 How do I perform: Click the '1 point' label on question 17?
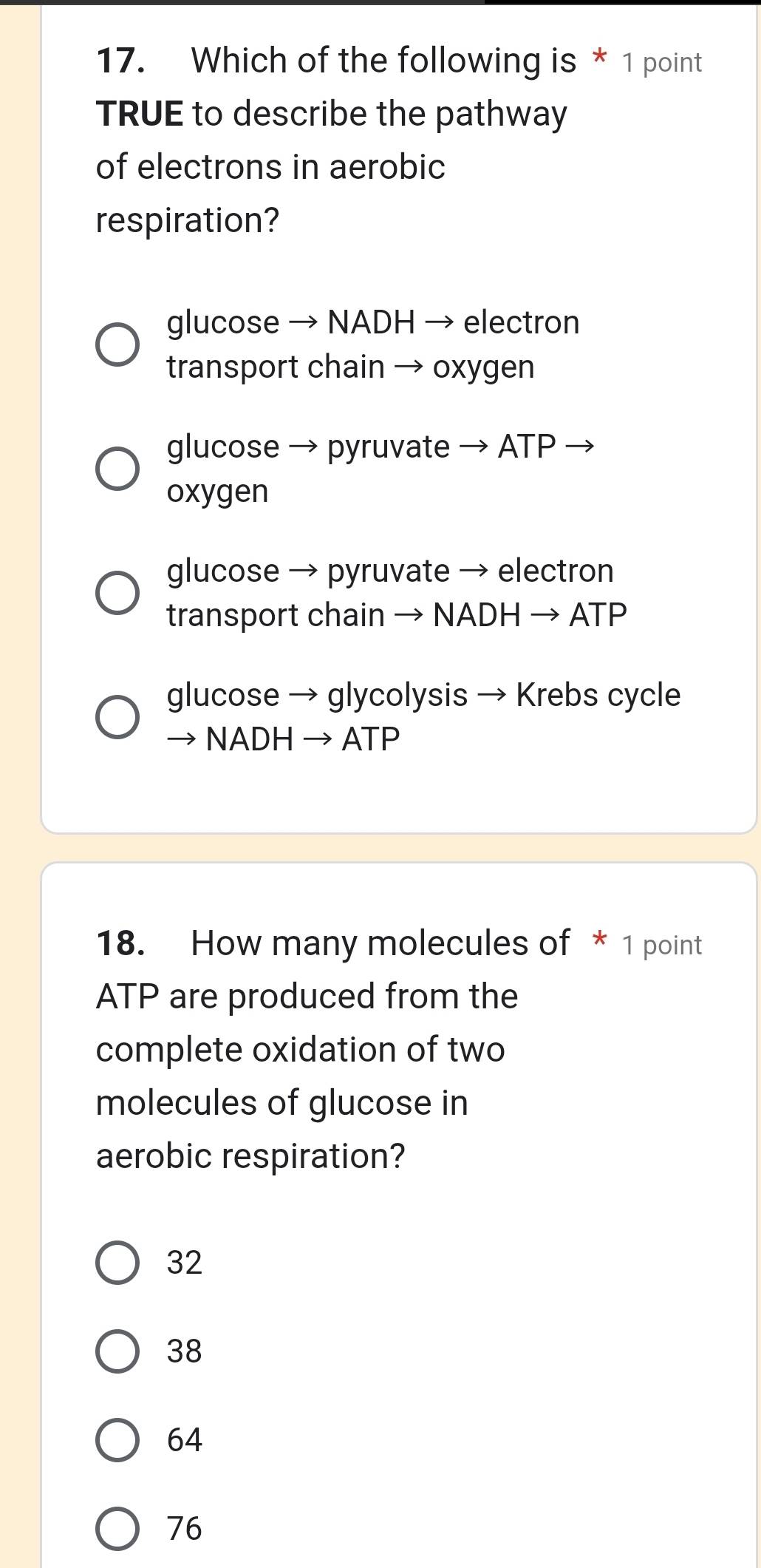(660, 62)
